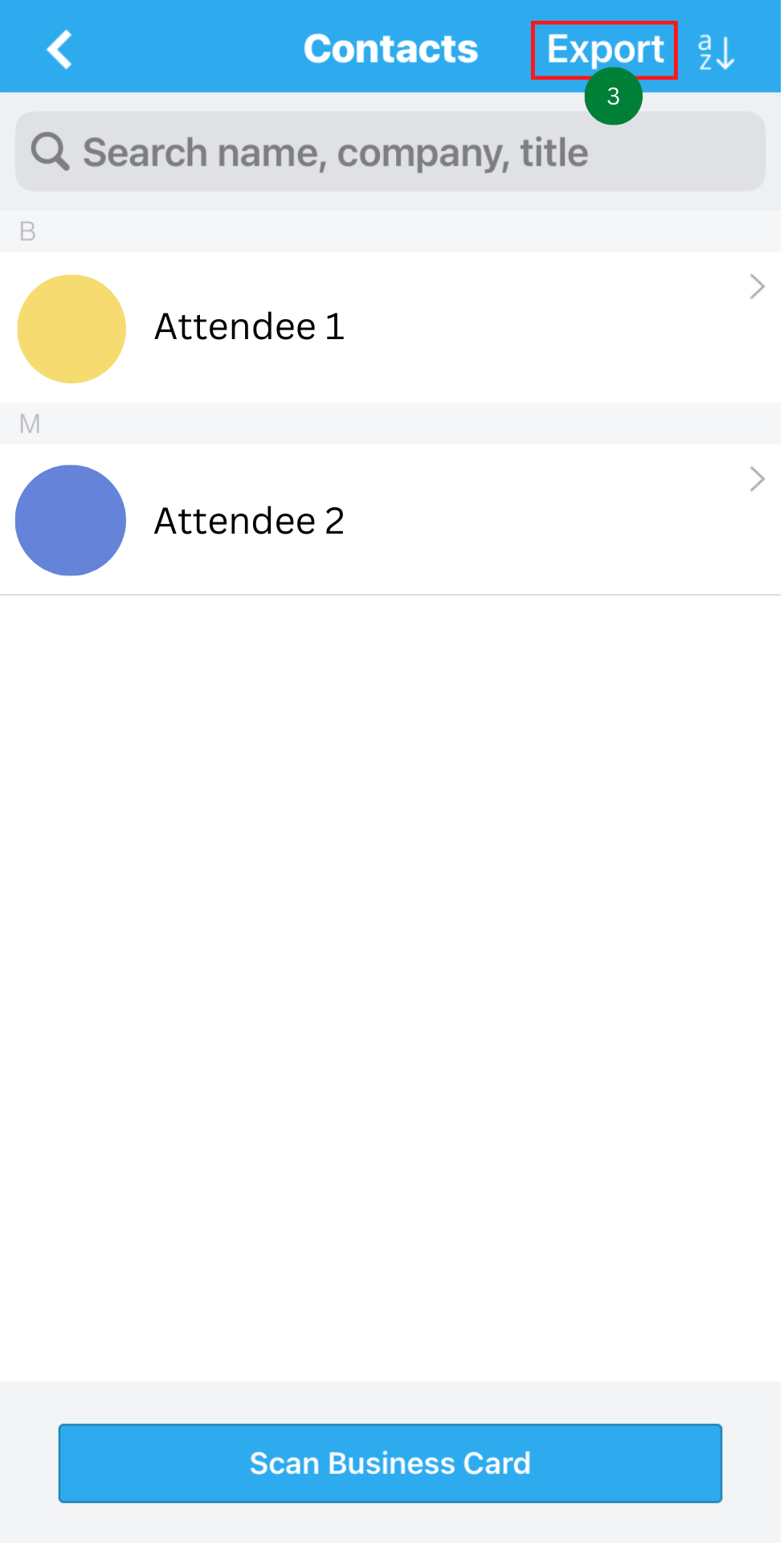The image size is (784, 1543).
Task: Tap the search magnifier icon
Action: pyautogui.click(x=50, y=151)
